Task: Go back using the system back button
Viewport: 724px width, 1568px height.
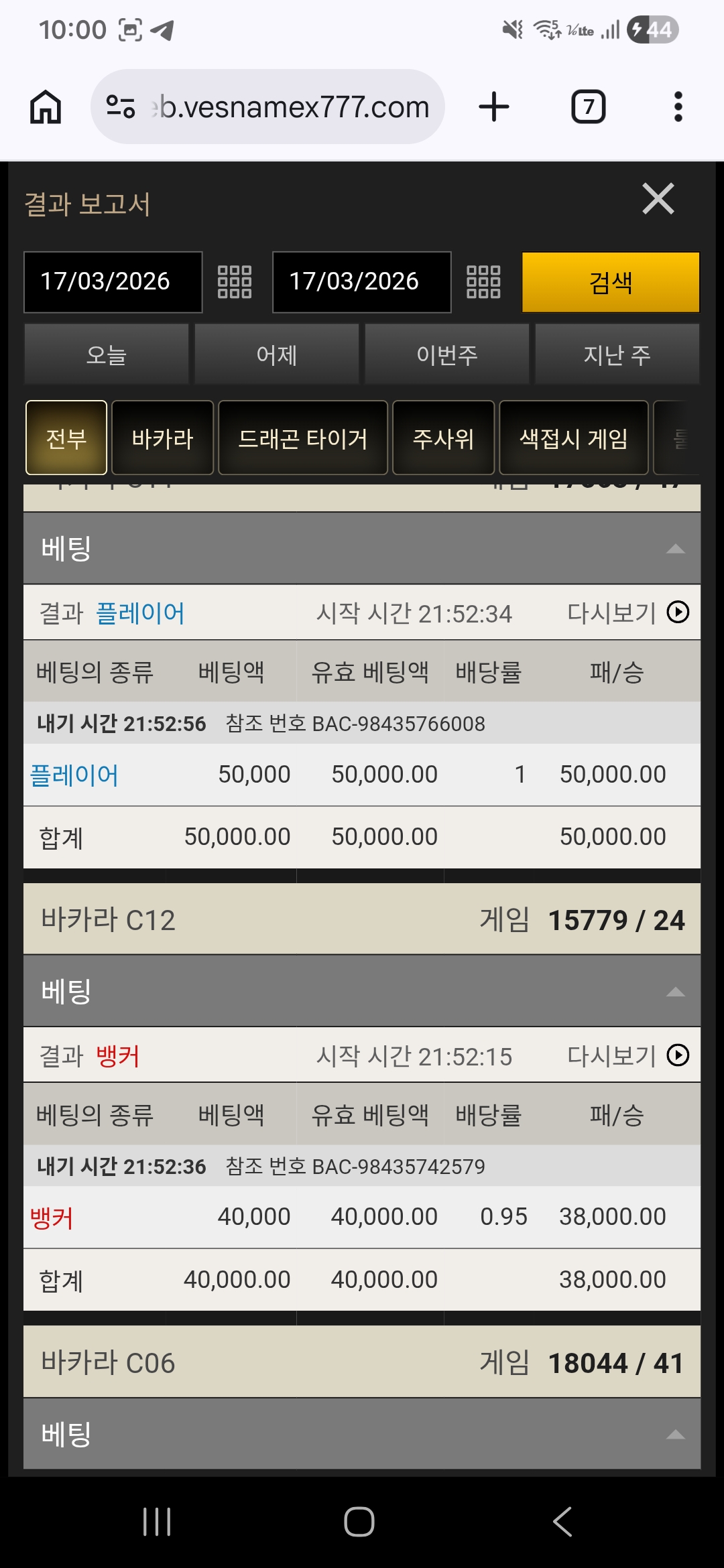Action: tap(562, 1521)
